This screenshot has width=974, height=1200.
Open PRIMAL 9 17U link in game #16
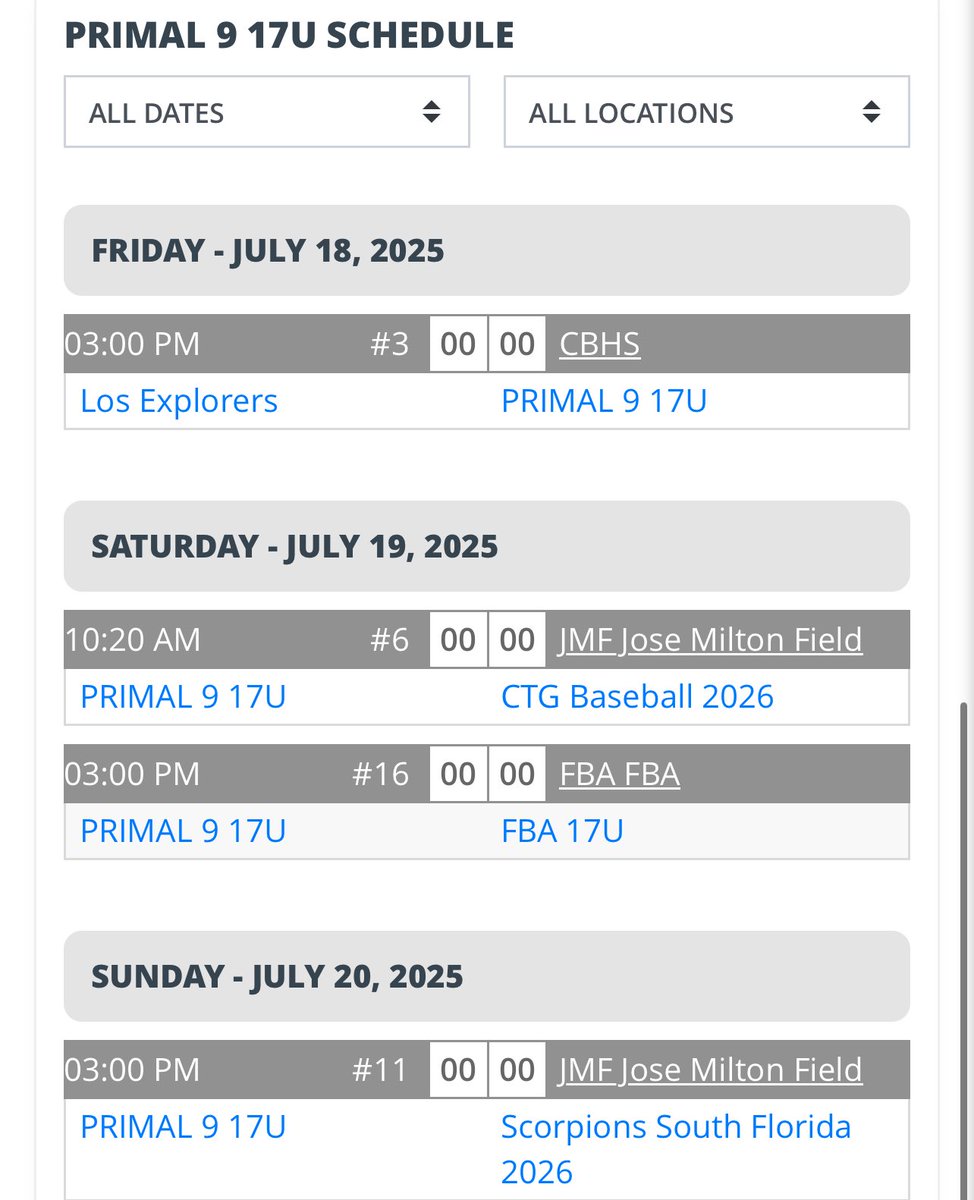pos(183,831)
